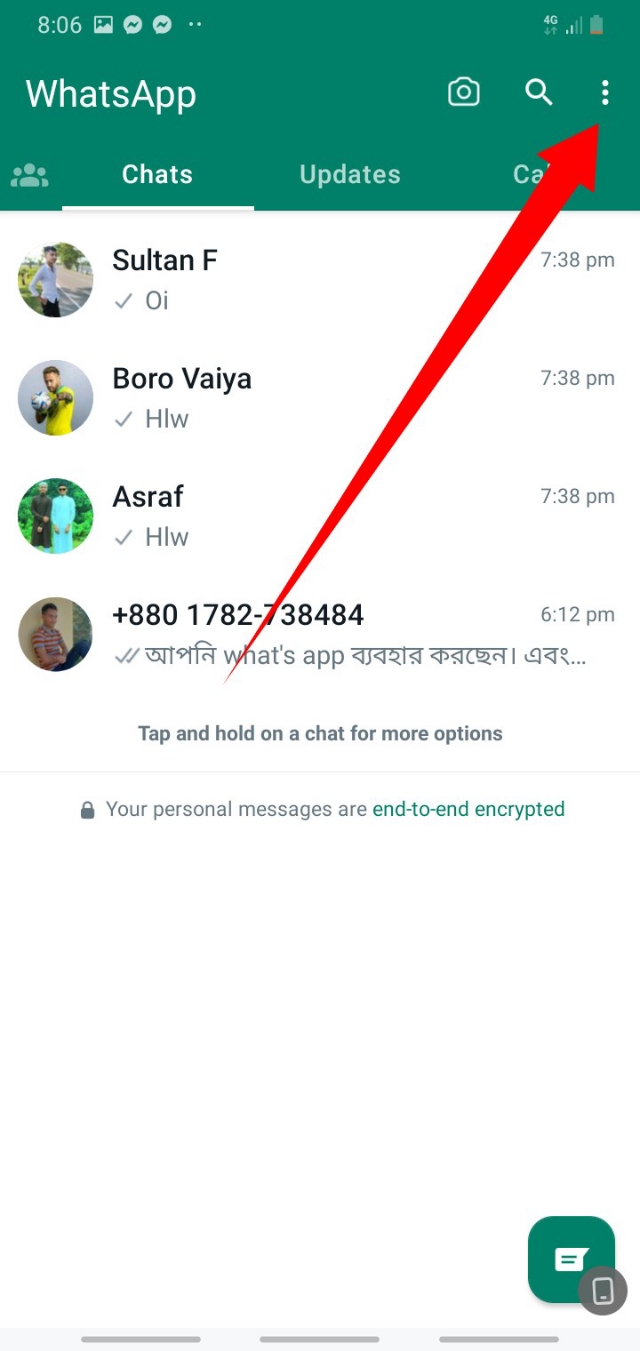Open the camera from the app bar
This screenshot has width=640, height=1351.
(x=463, y=93)
